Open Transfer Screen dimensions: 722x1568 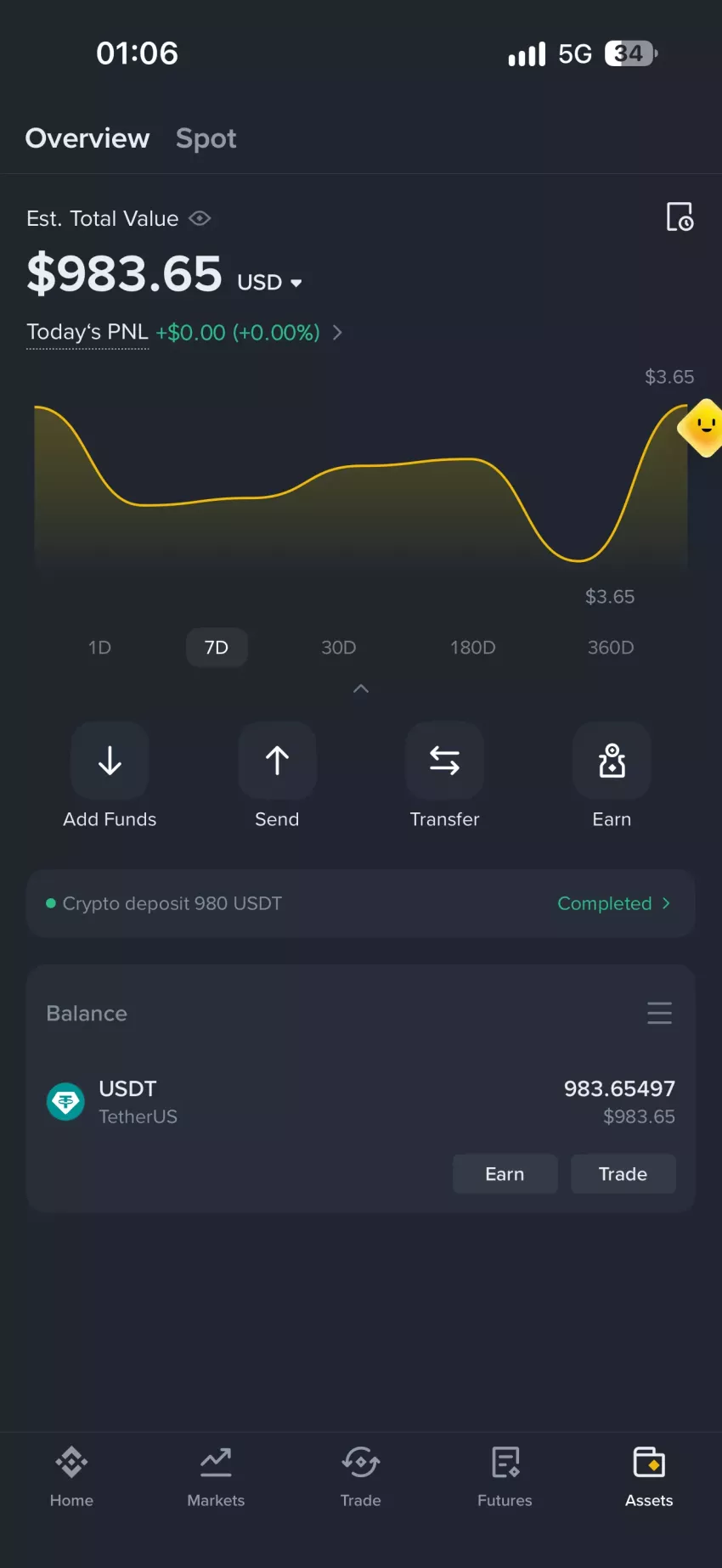[x=444, y=775]
